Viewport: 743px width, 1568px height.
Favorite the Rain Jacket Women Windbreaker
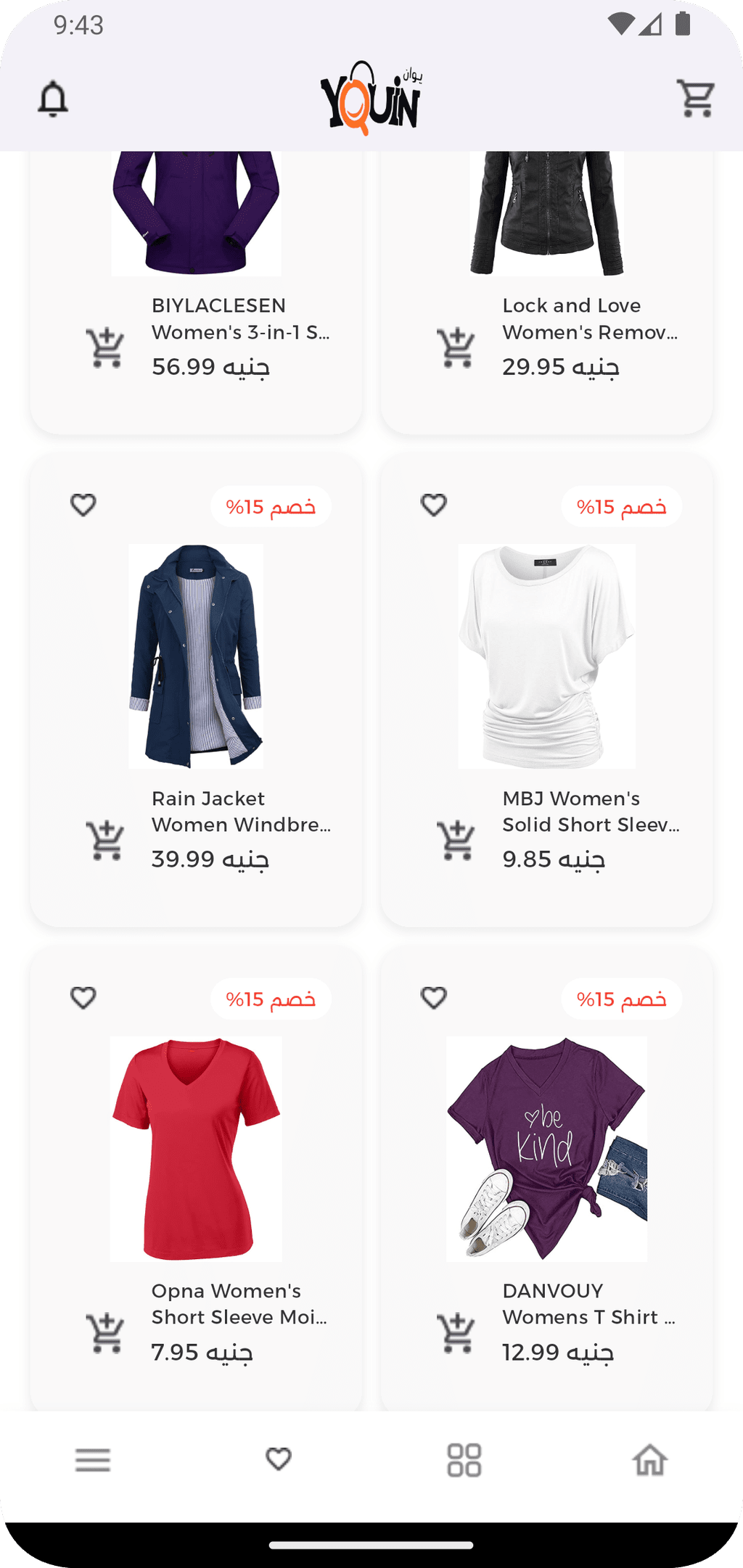point(83,505)
